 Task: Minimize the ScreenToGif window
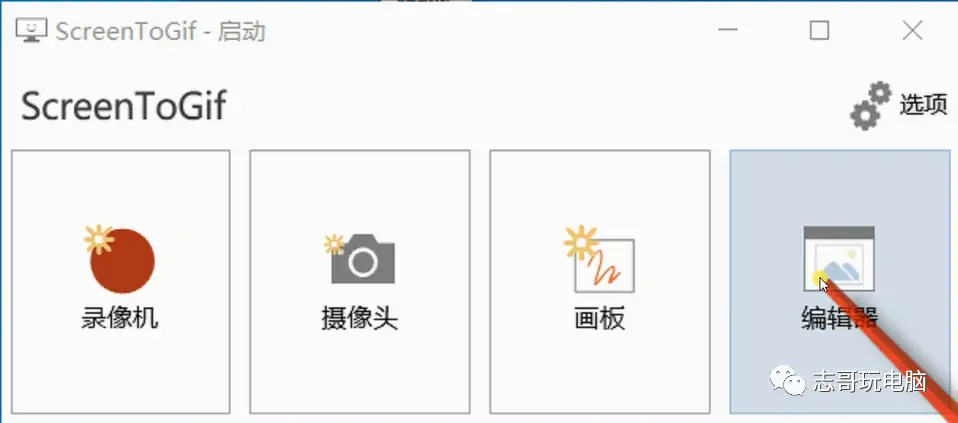[728, 31]
